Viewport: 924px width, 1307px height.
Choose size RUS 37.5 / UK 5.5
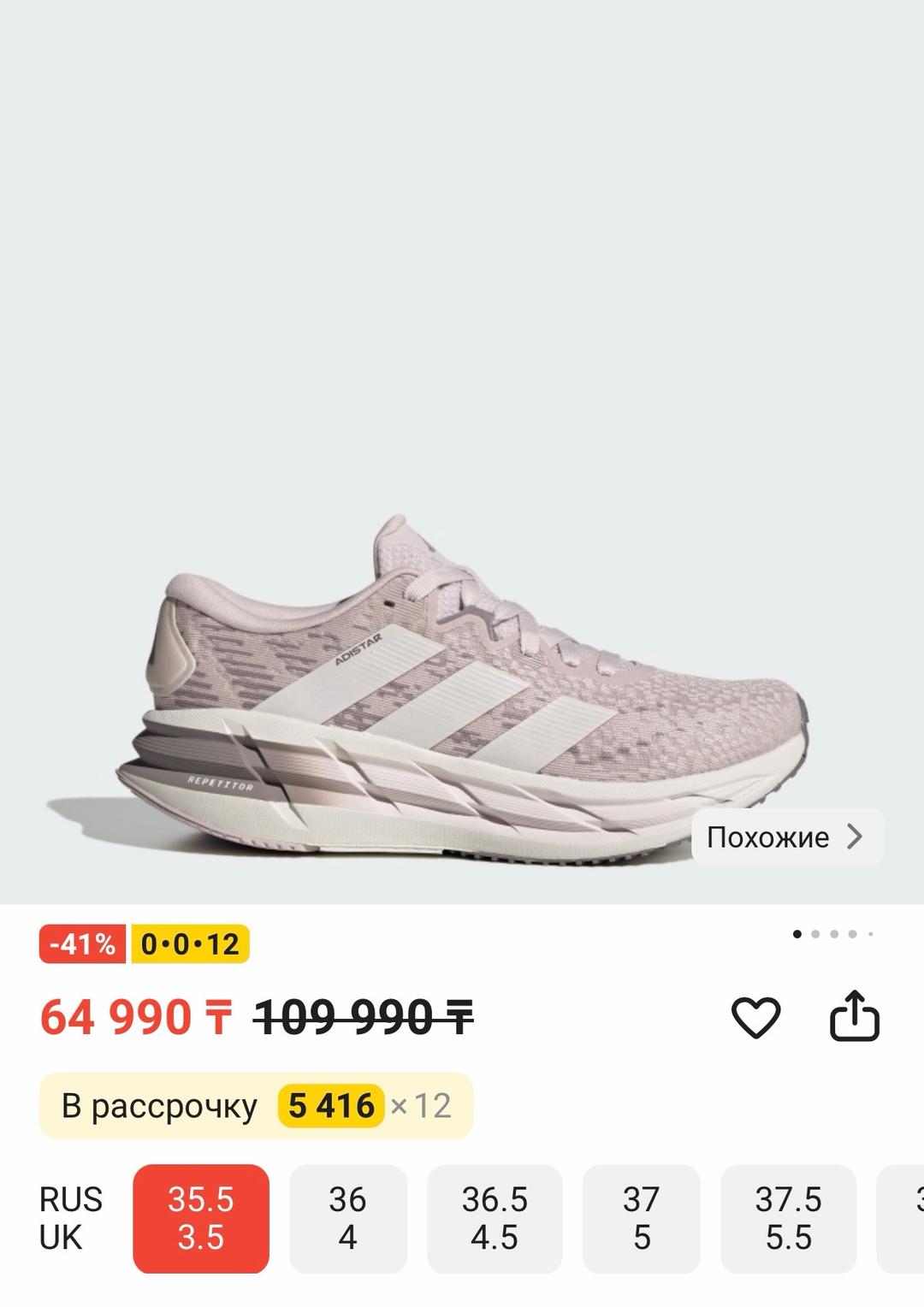pos(788,1218)
